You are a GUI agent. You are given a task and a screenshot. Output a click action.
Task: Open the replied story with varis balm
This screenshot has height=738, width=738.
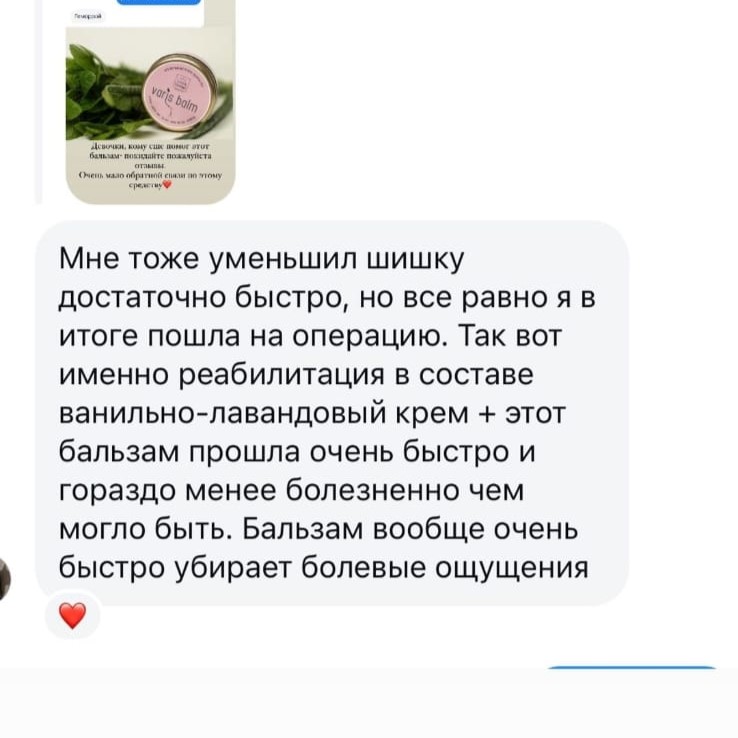tap(150, 101)
